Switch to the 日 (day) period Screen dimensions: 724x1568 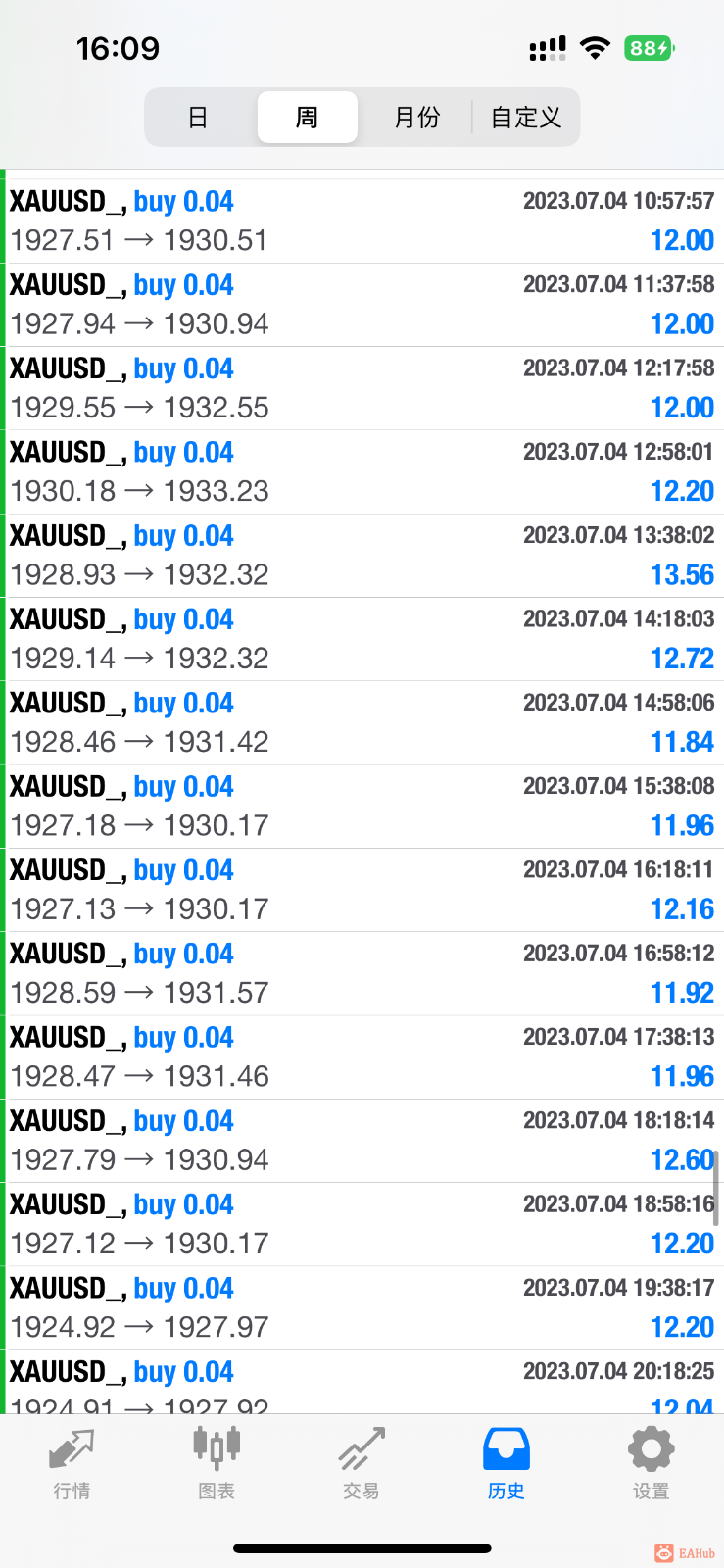[x=198, y=118]
